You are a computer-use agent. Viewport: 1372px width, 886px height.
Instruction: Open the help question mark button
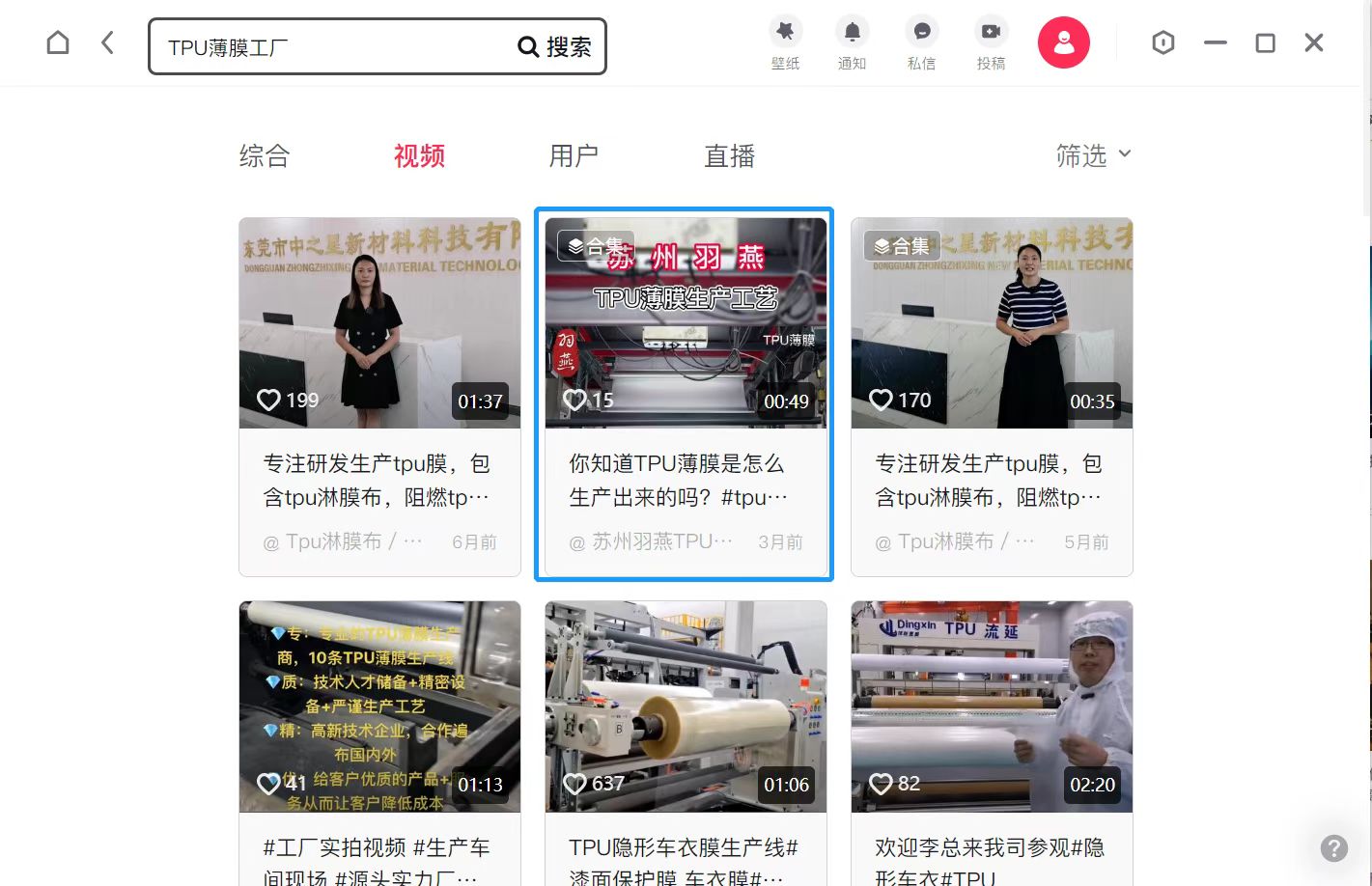[x=1333, y=848]
